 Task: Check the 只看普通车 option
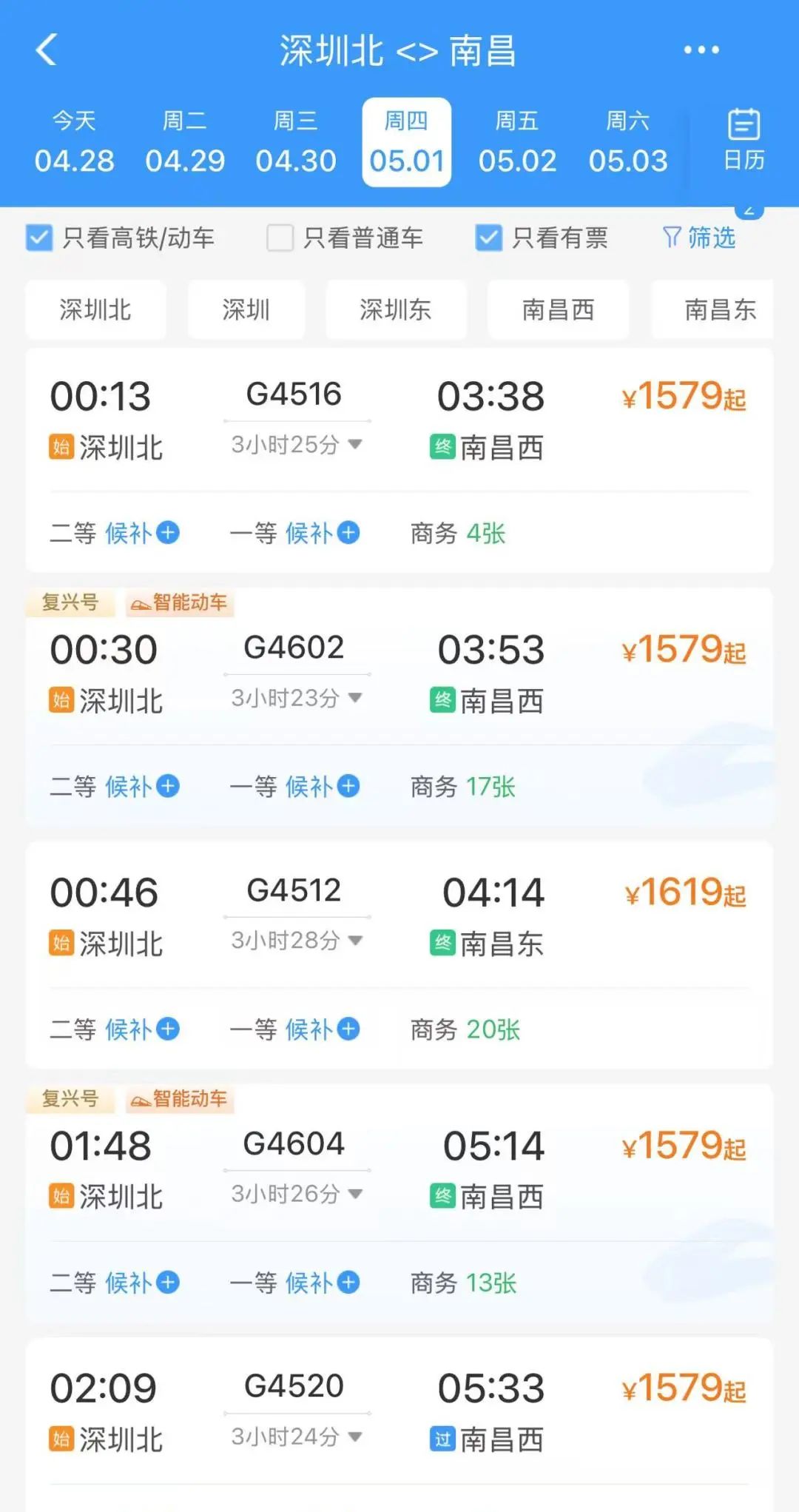click(x=280, y=238)
